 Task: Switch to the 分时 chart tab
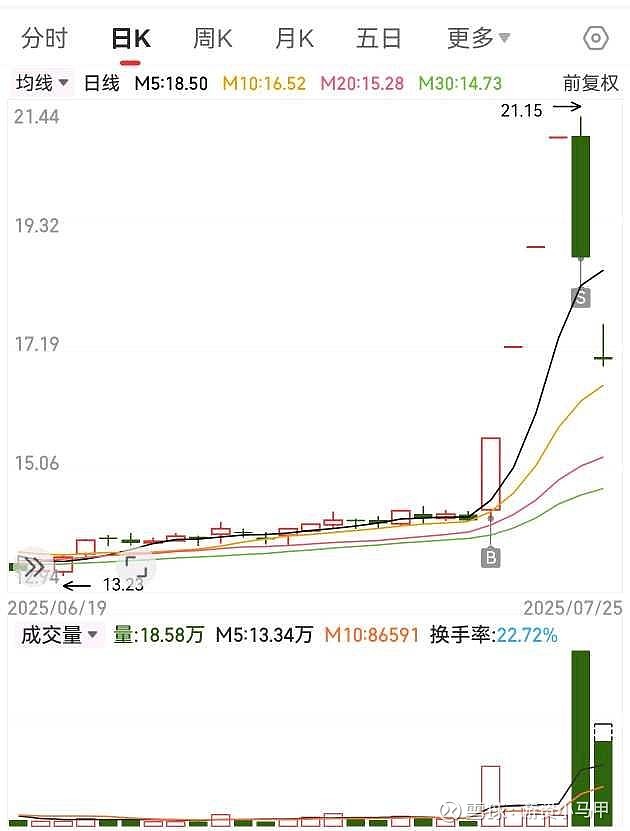pos(44,39)
